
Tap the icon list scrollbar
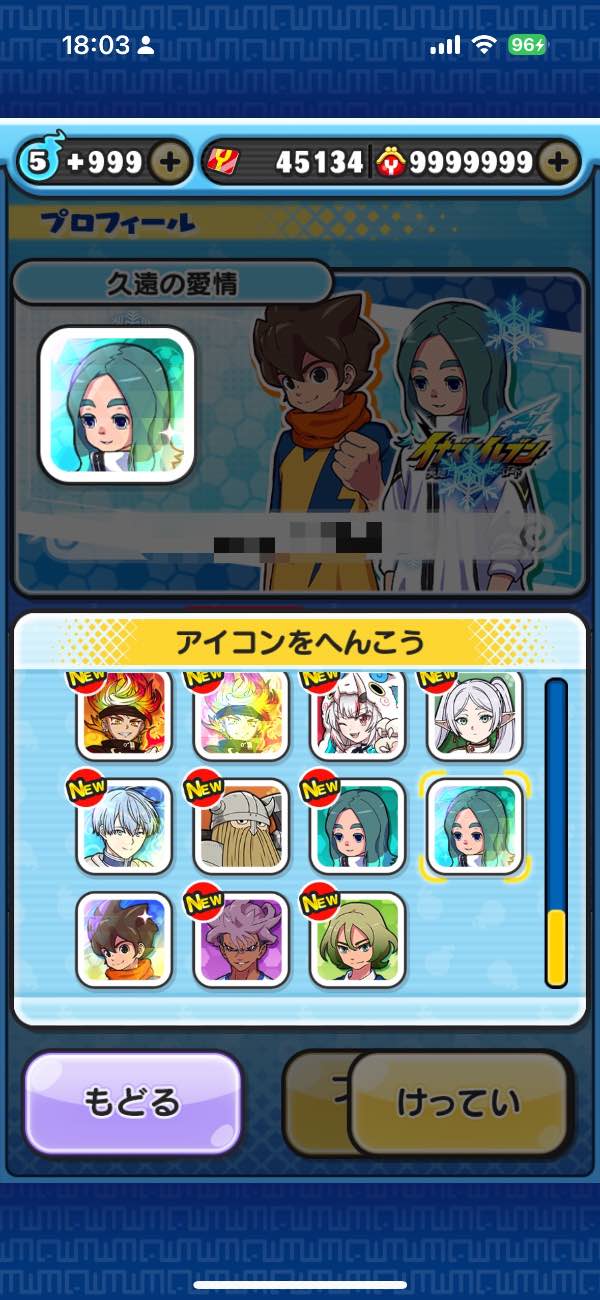point(555,832)
